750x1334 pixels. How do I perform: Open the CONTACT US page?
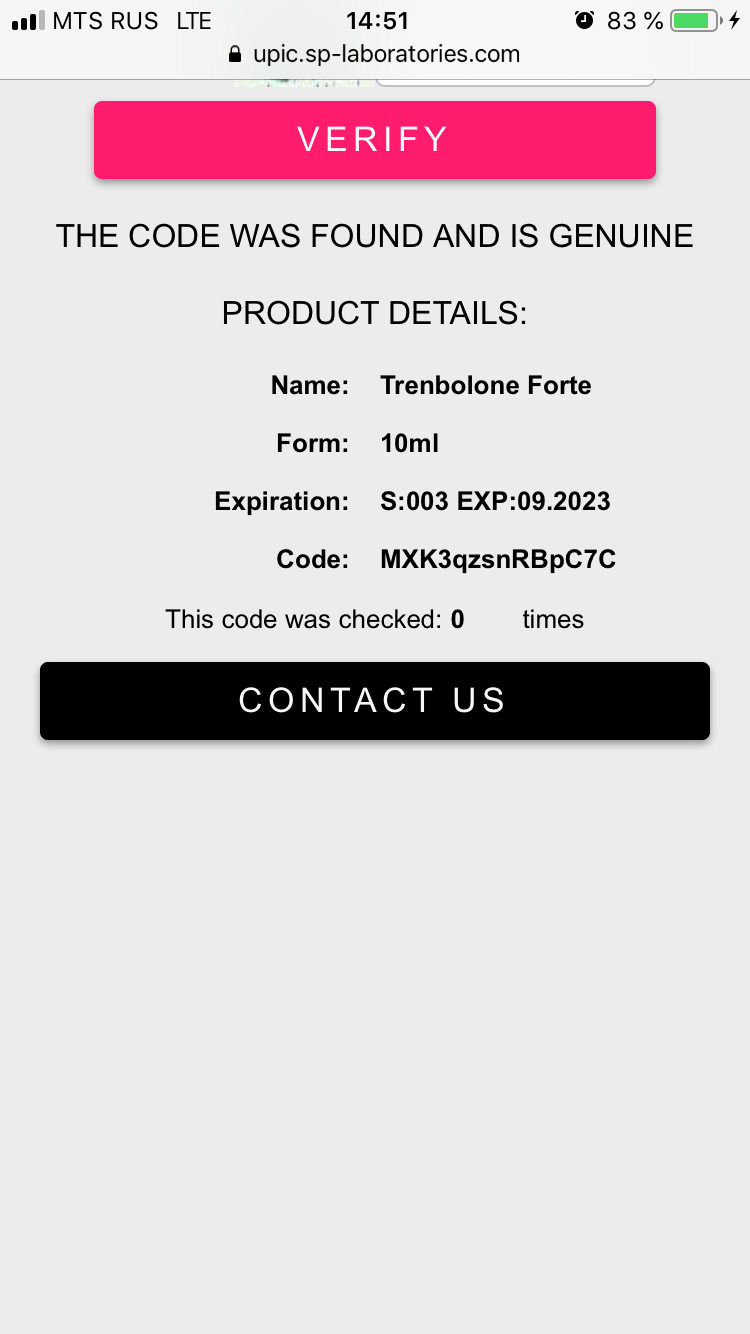coord(374,700)
